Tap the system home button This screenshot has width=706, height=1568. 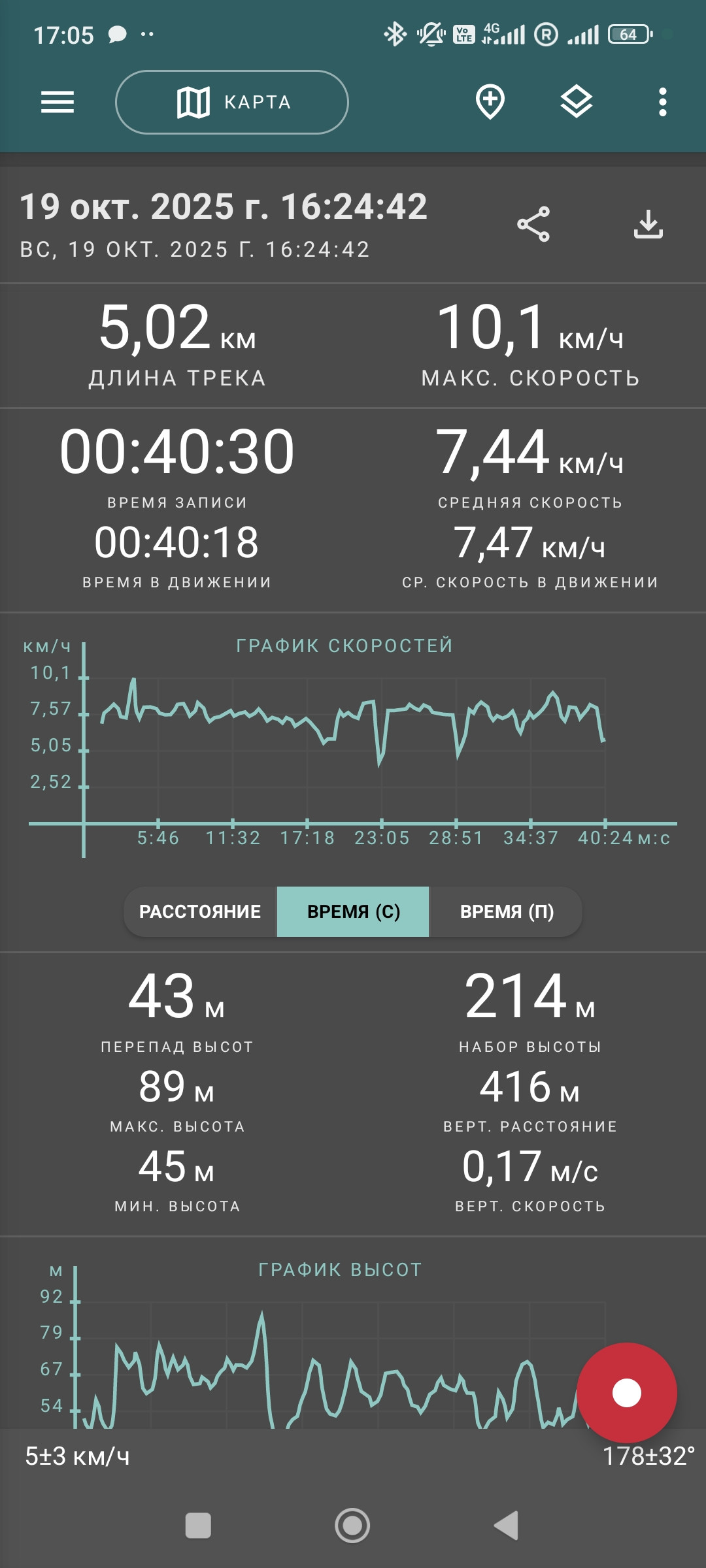(352, 1526)
